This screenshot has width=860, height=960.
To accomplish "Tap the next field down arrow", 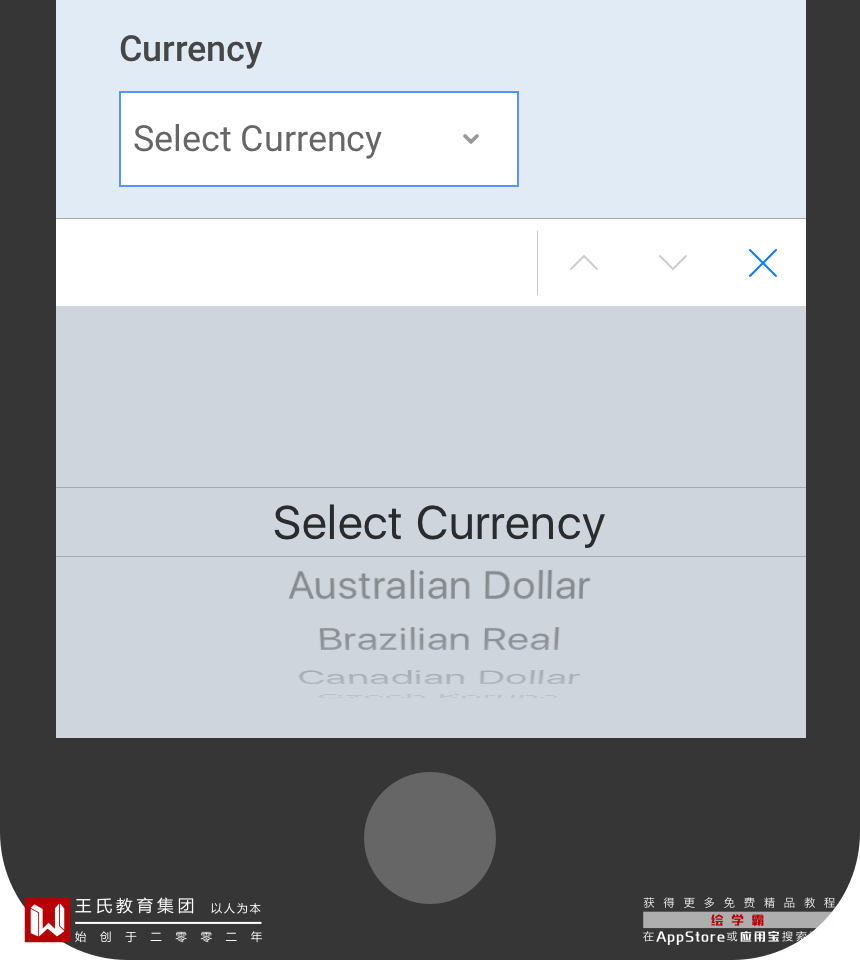I will 673,263.
